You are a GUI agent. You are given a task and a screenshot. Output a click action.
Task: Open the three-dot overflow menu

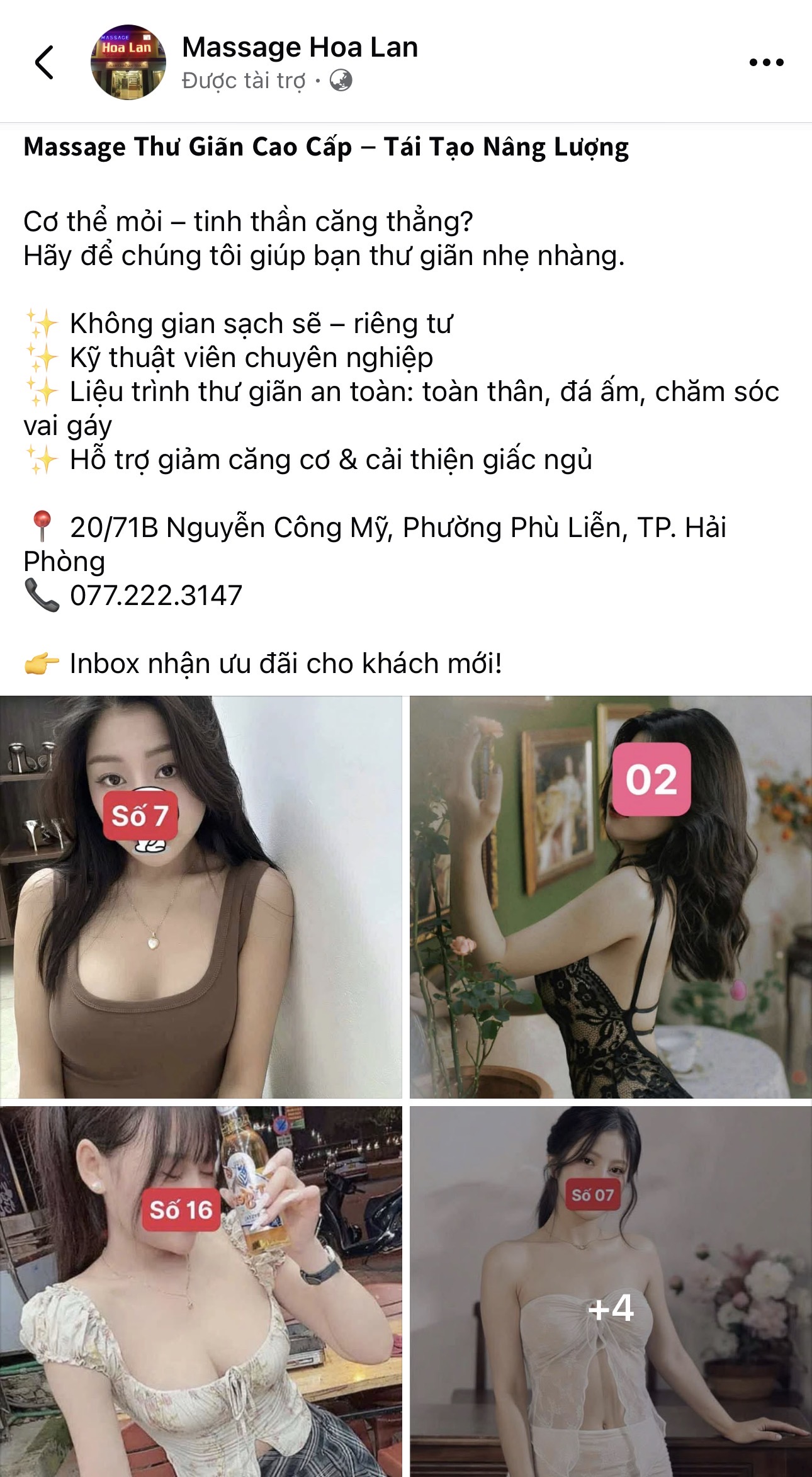(766, 62)
